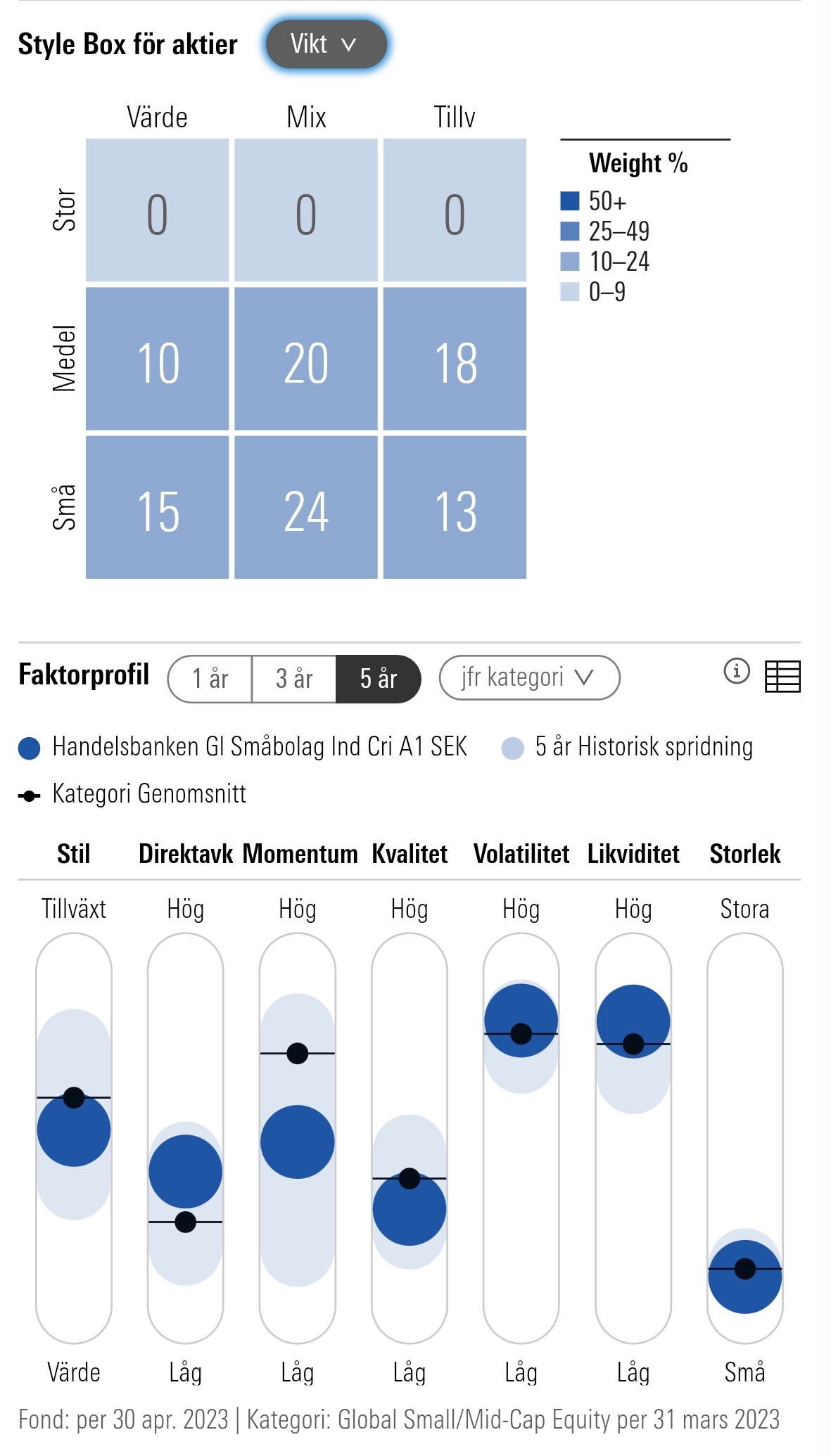Open the Faktorprofil info icon
The image size is (831, 1456).
click(x=736, y=671)
